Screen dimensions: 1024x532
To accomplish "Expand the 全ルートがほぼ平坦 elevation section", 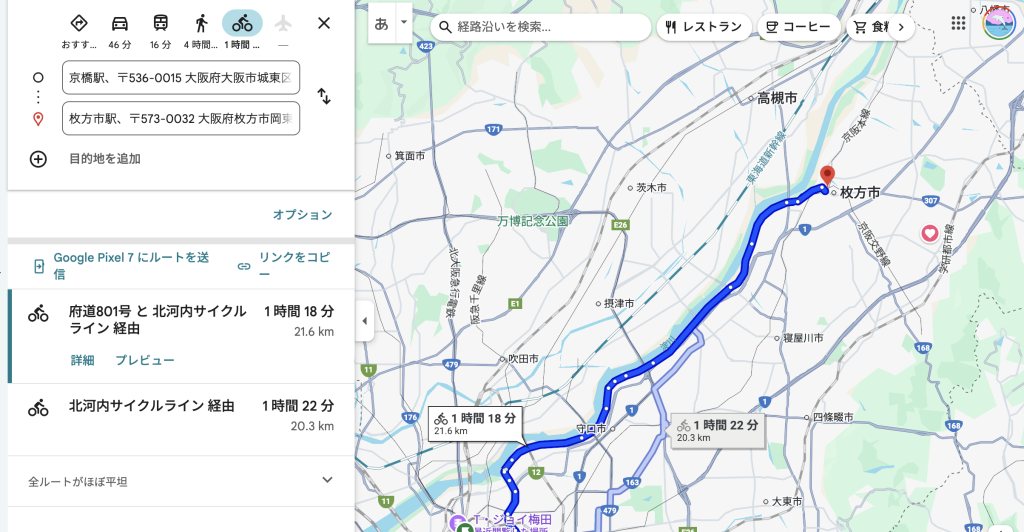I will tap(326, 481).
